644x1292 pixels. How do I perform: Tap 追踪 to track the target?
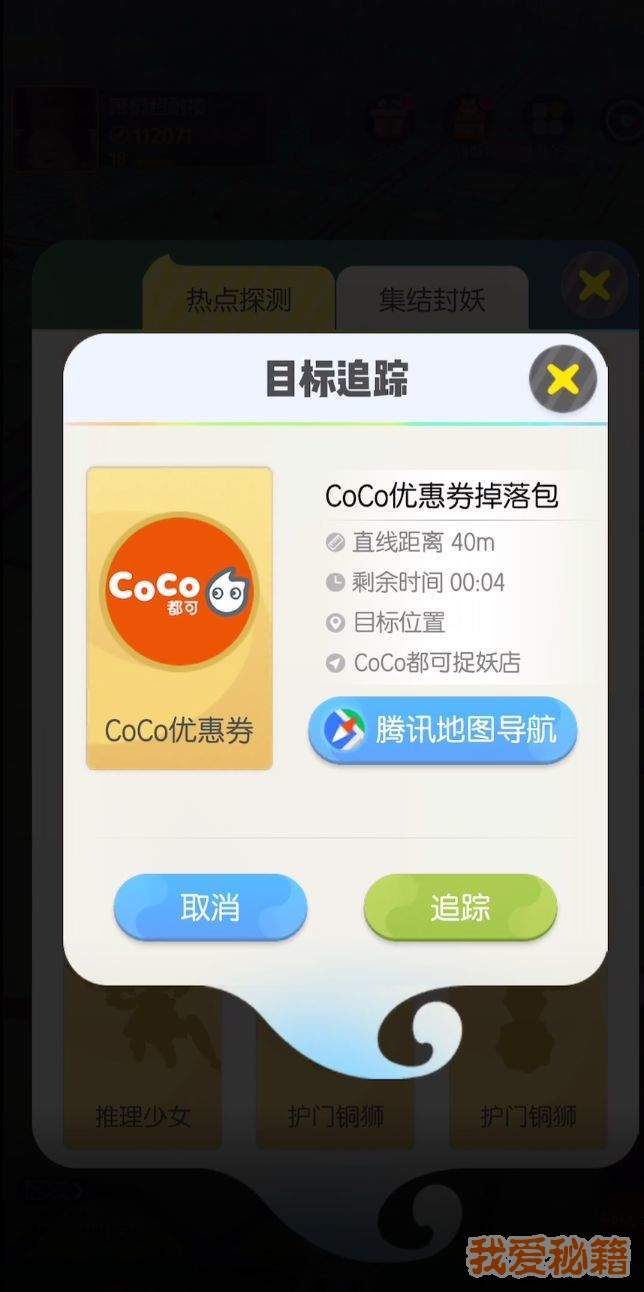[460, 907]
